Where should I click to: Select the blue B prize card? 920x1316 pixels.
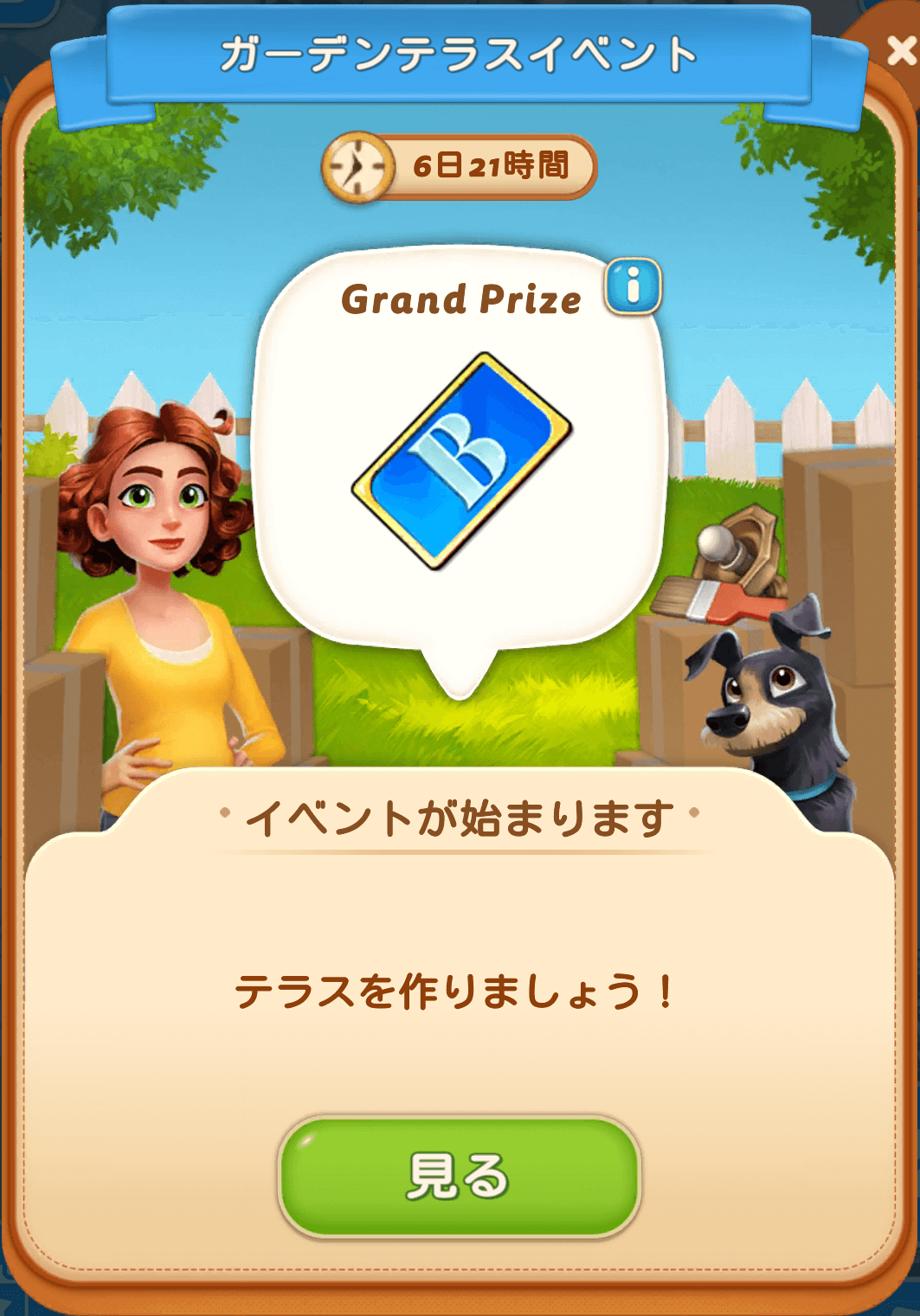click(460, 460)
